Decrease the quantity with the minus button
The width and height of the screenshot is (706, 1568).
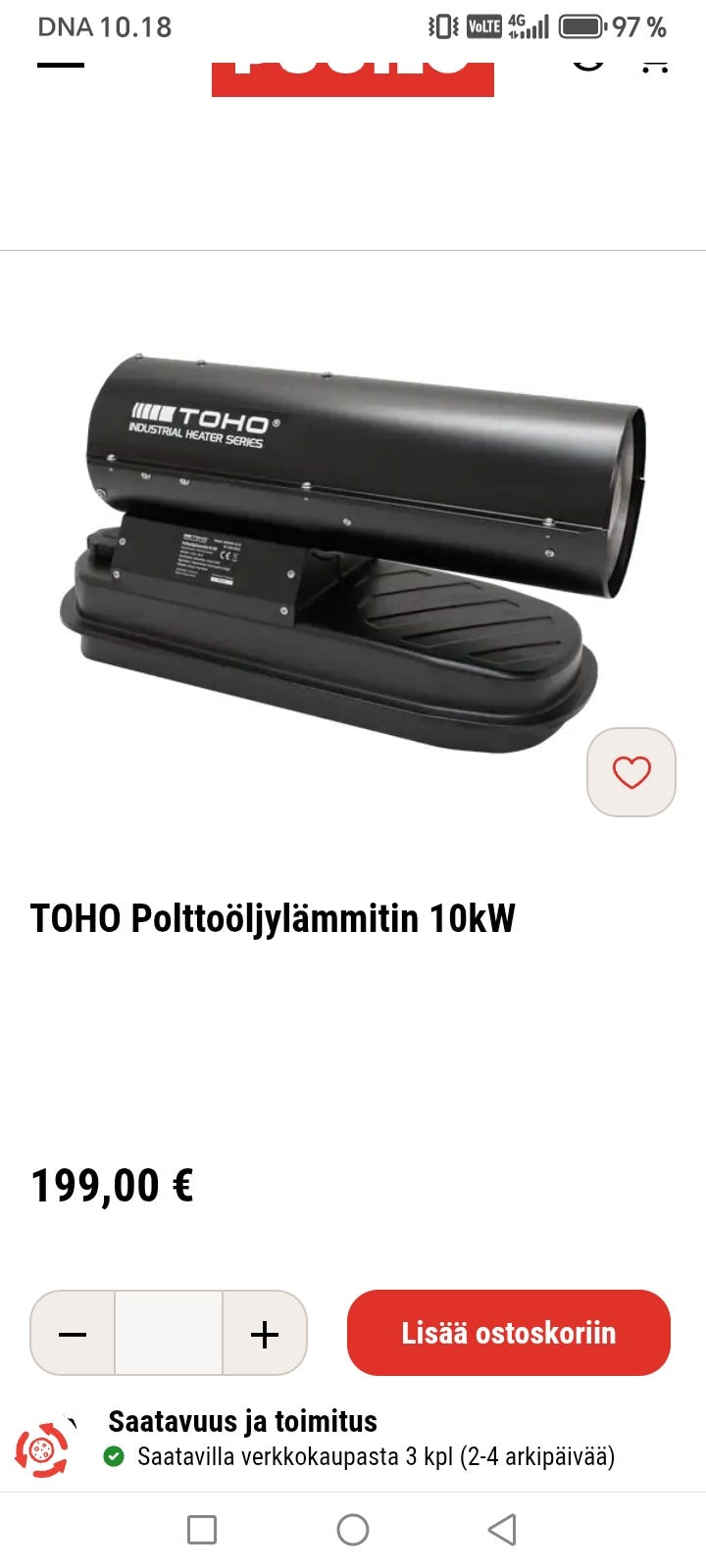pos(74,1334)
